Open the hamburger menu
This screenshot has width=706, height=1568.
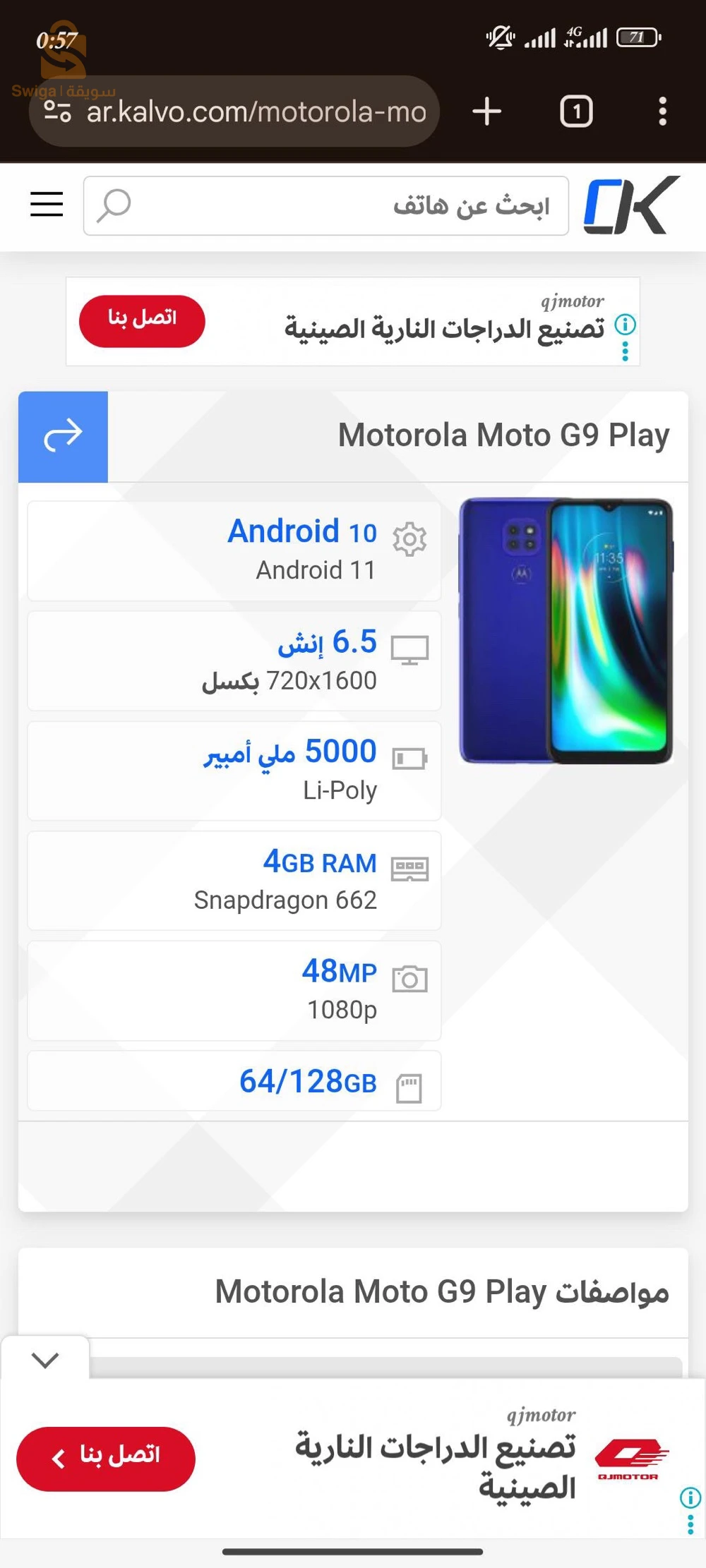tap(47, 205)
